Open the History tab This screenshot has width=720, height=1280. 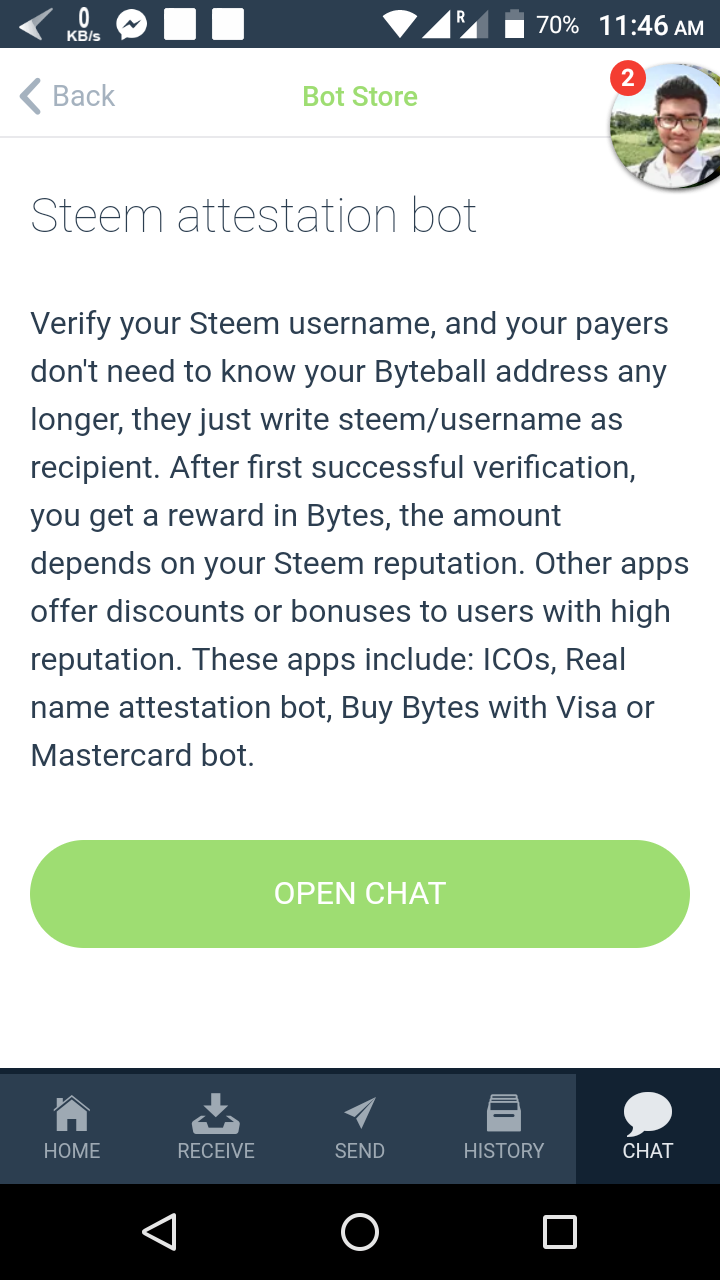[504, 1127]
